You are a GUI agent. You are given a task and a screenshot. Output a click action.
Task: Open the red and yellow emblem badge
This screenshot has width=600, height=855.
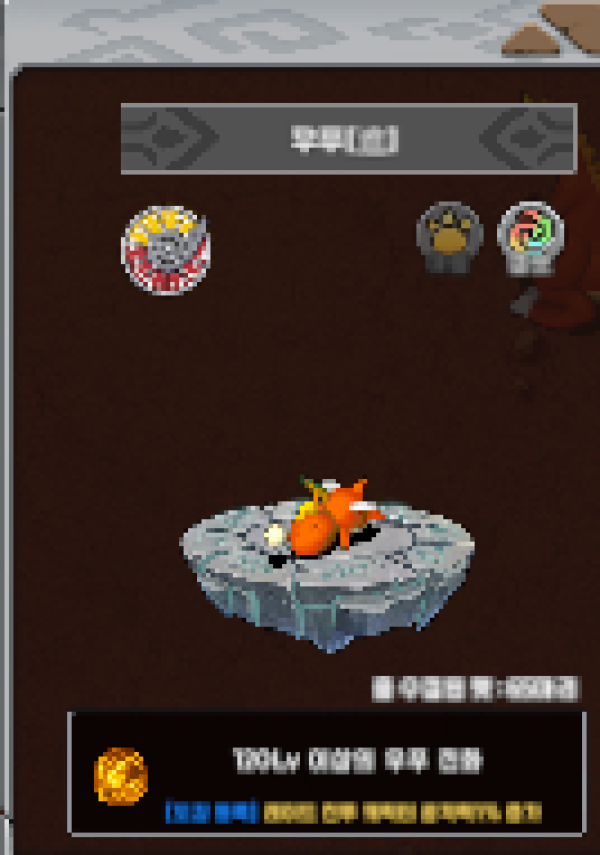[166, 250]
